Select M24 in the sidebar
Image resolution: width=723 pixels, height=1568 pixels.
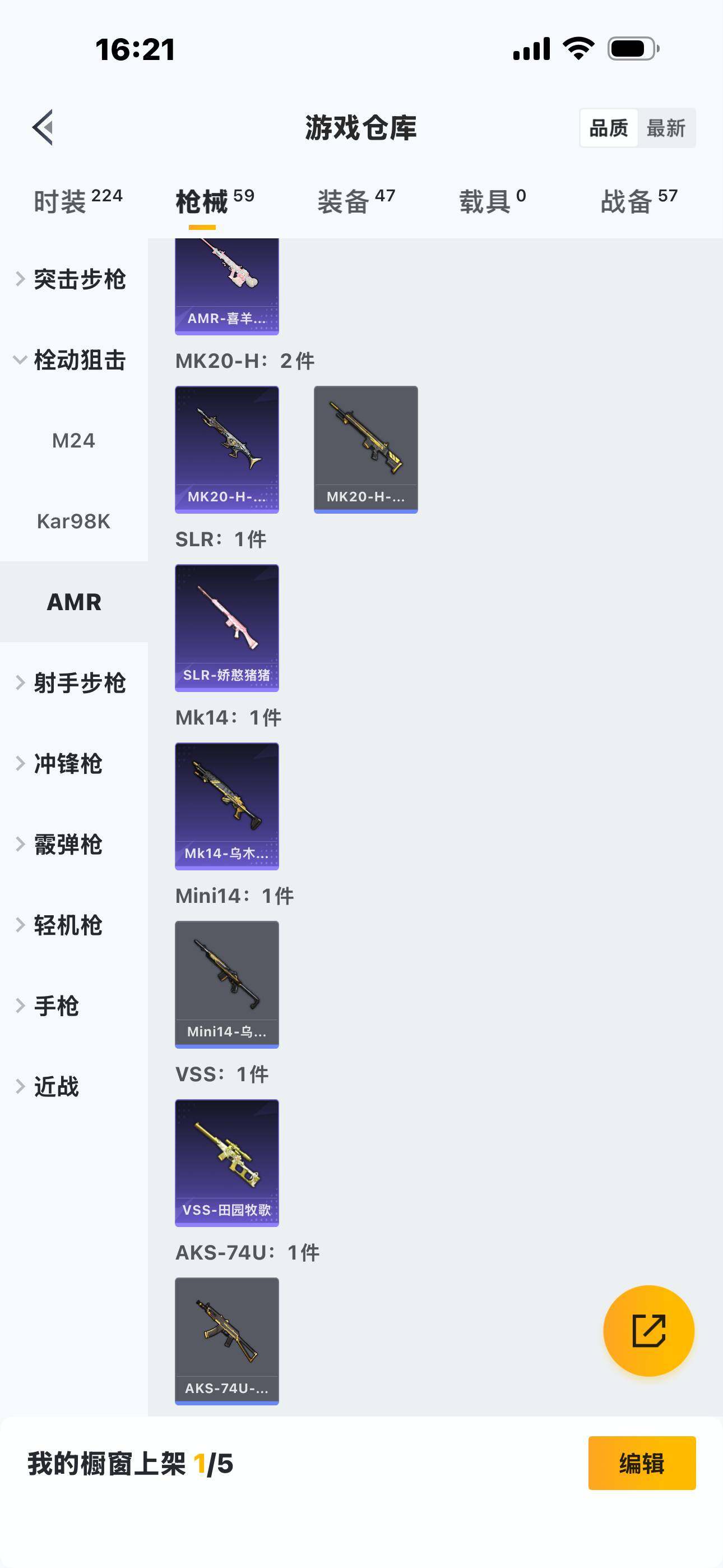pos(73,441)
